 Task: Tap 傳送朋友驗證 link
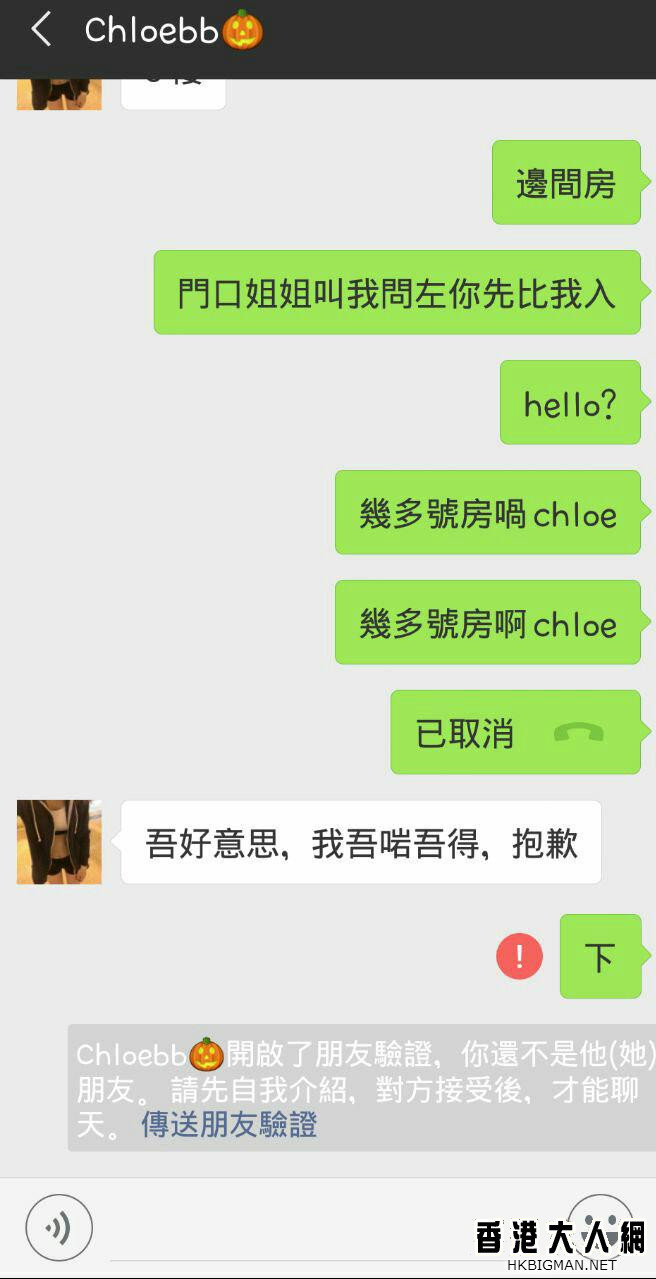point(229,1125)
